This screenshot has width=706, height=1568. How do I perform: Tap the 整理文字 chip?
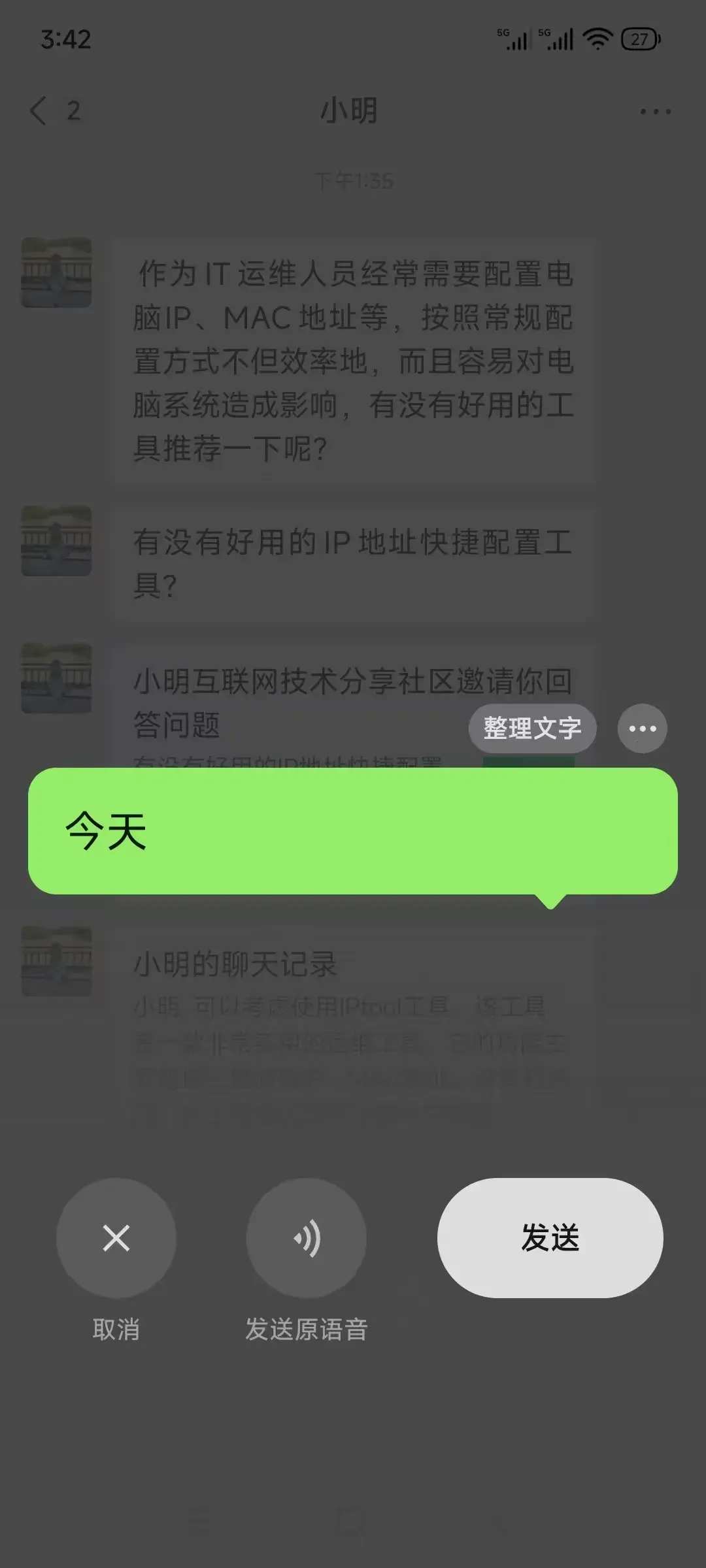coord(532,728)
